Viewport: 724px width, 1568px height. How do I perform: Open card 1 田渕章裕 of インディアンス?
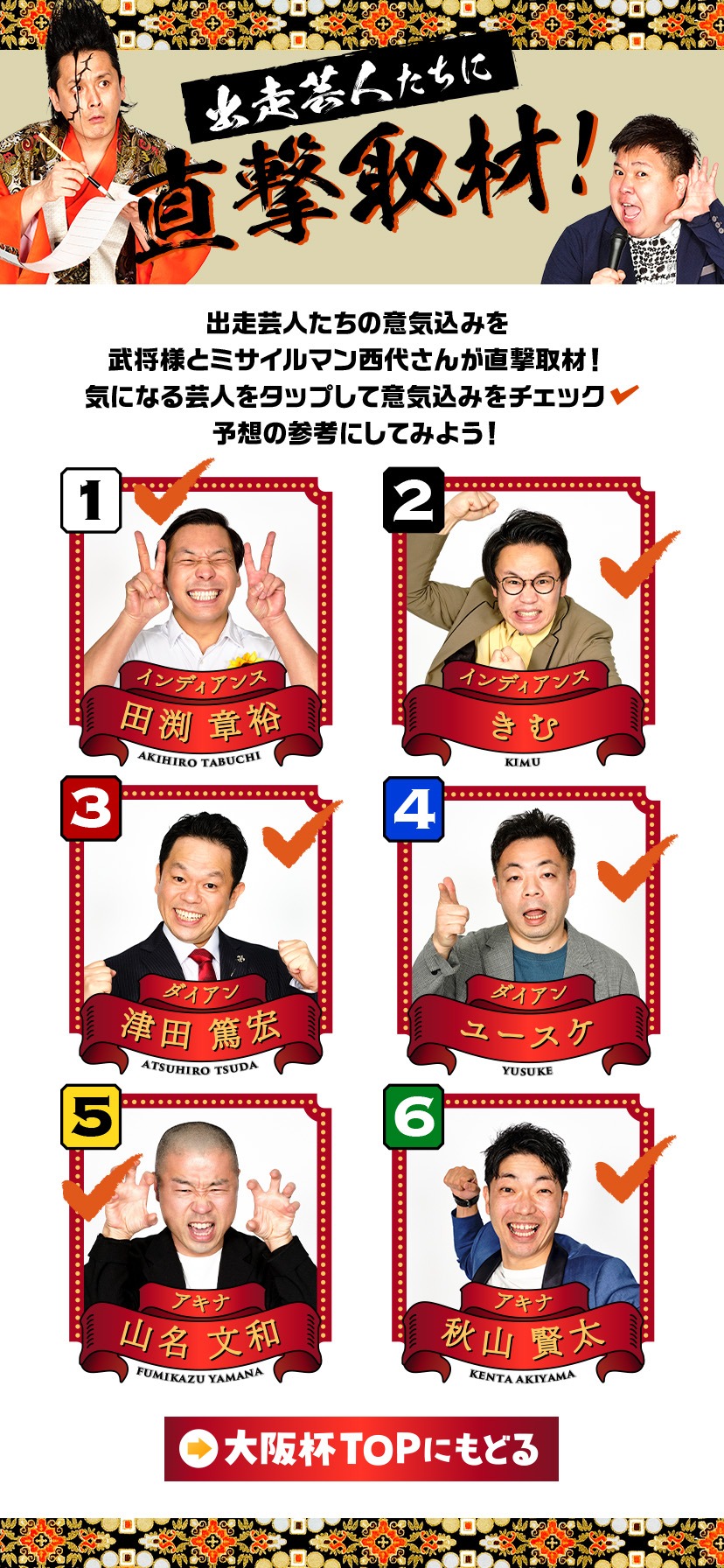click(x=200, y=621)
